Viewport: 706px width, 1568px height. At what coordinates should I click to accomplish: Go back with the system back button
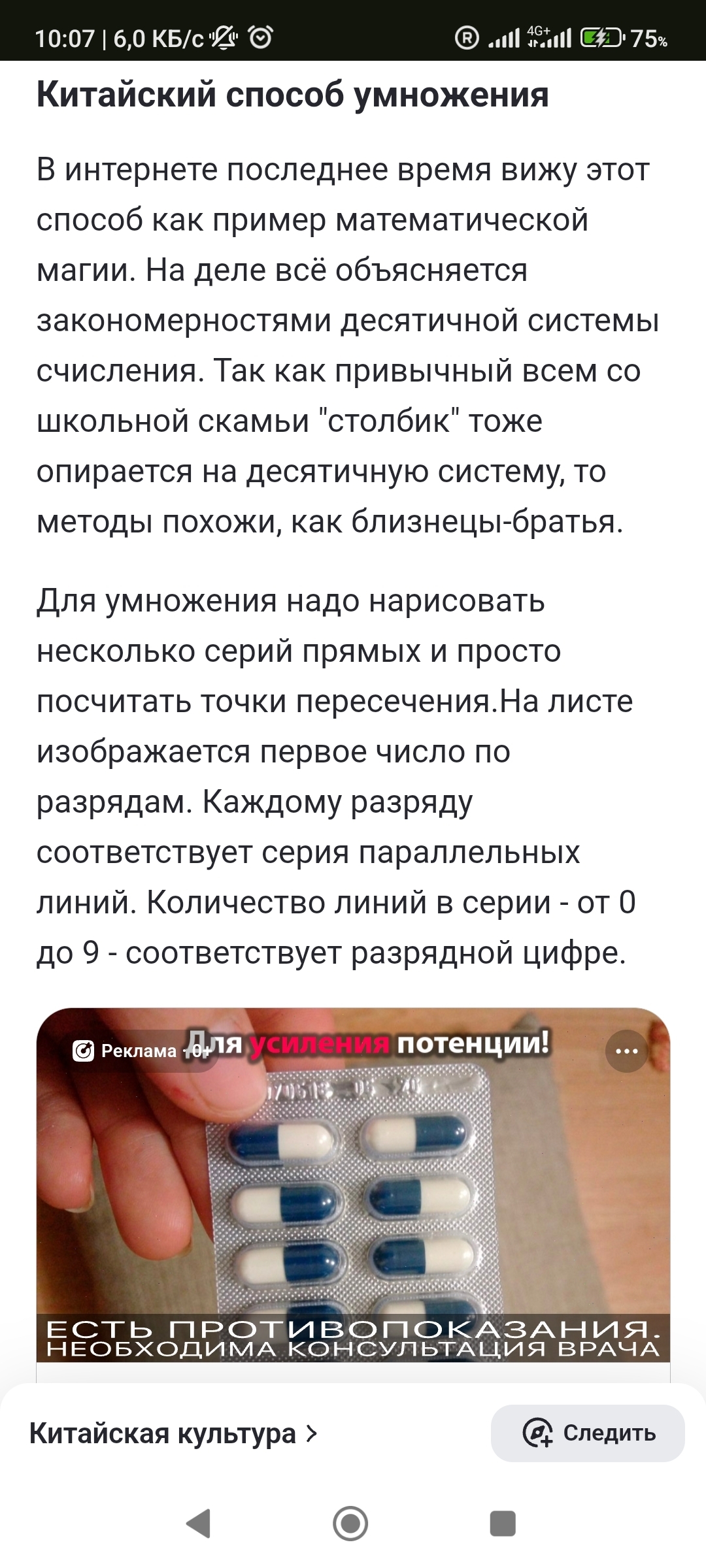(199, 1524)
